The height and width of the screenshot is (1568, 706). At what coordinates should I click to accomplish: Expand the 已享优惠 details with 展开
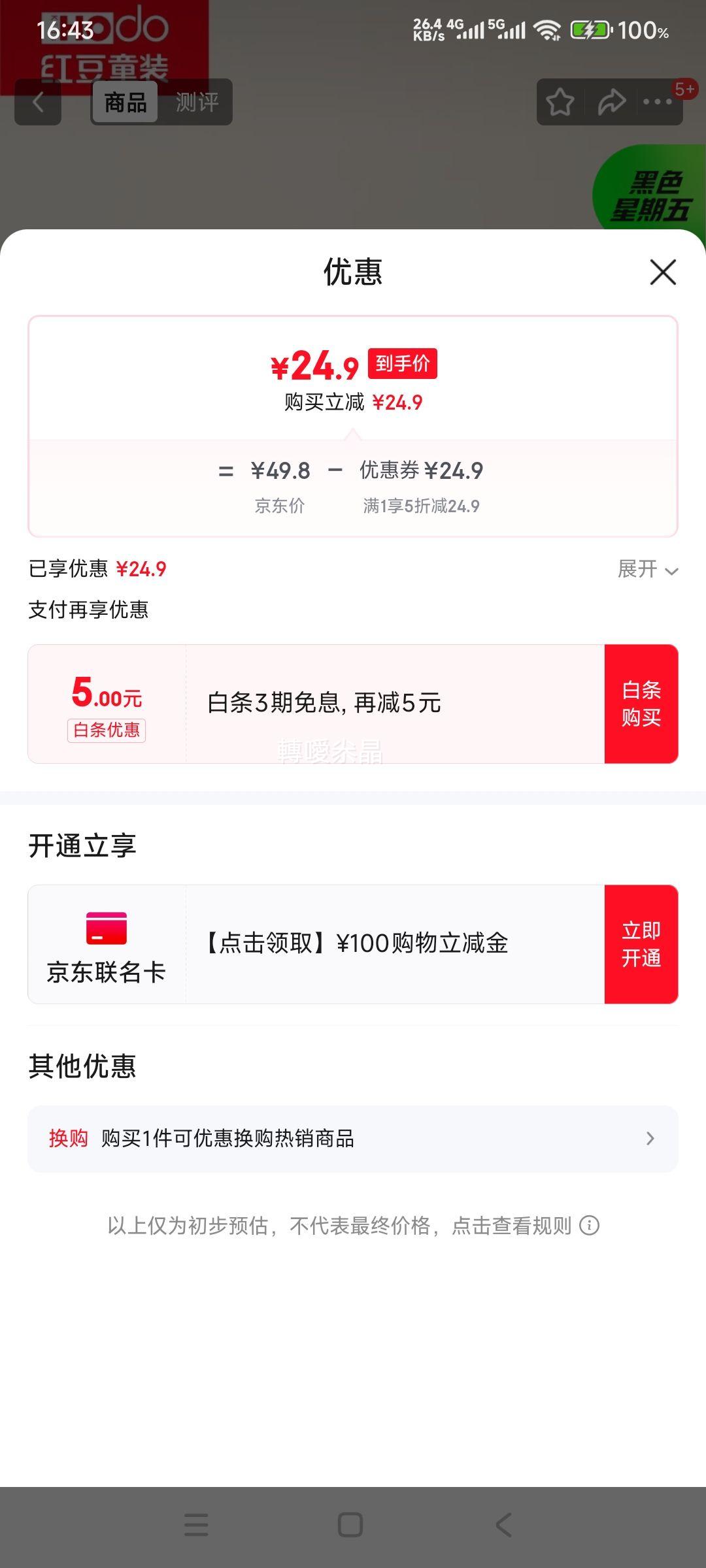(x=648, y=569)
